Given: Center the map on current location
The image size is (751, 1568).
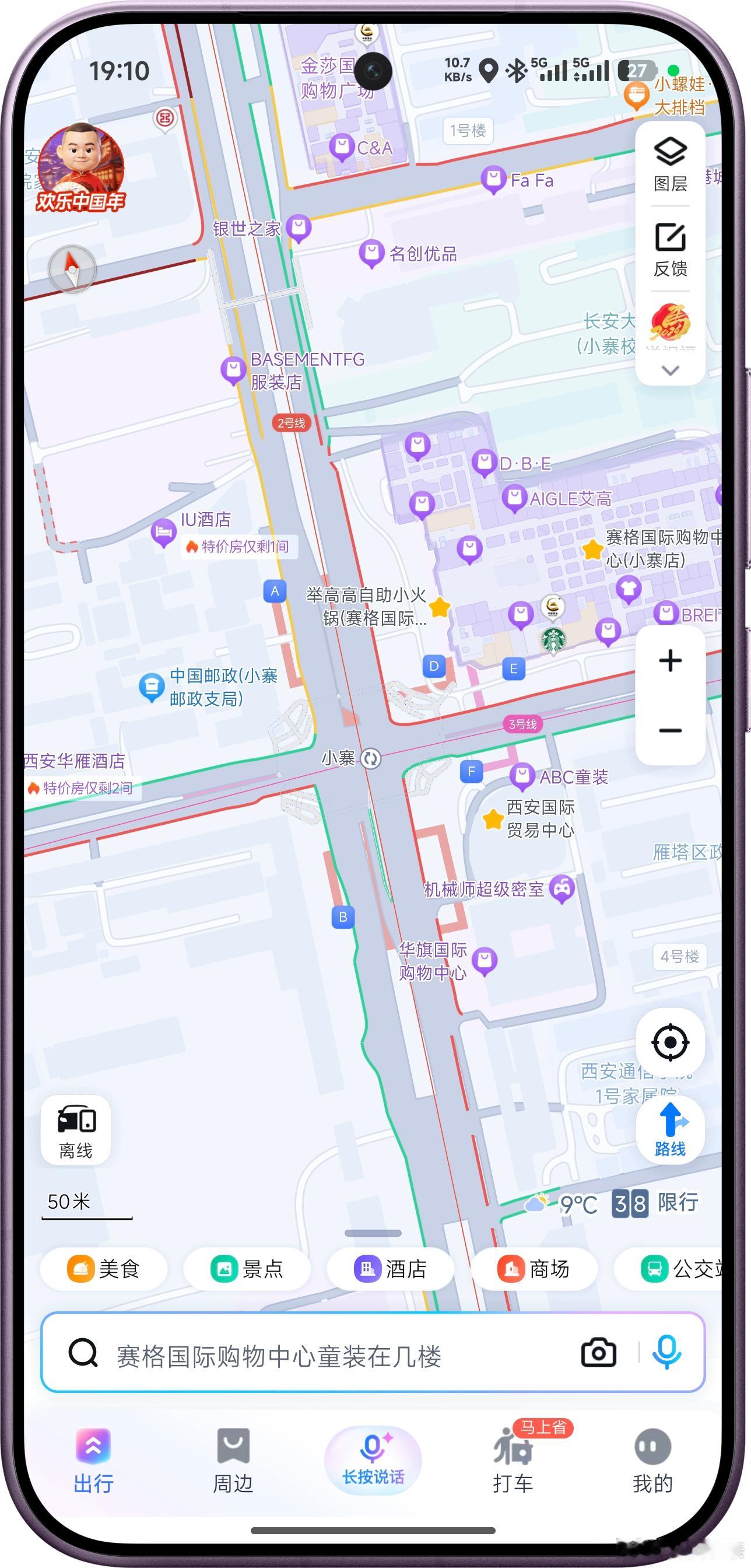Looking at the screenshot, I should click(x=670, y=1042).
